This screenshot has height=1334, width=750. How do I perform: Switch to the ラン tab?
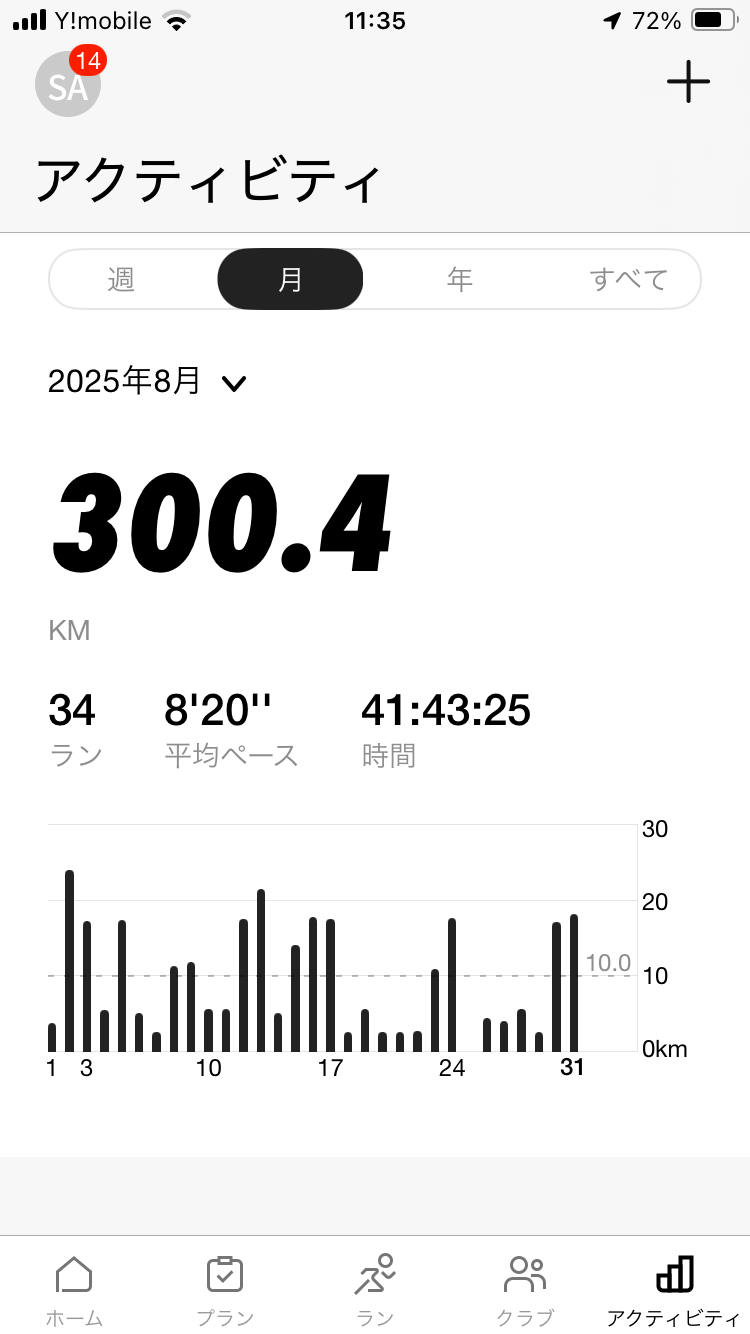pyautogui.click(x=375, y=1291)
